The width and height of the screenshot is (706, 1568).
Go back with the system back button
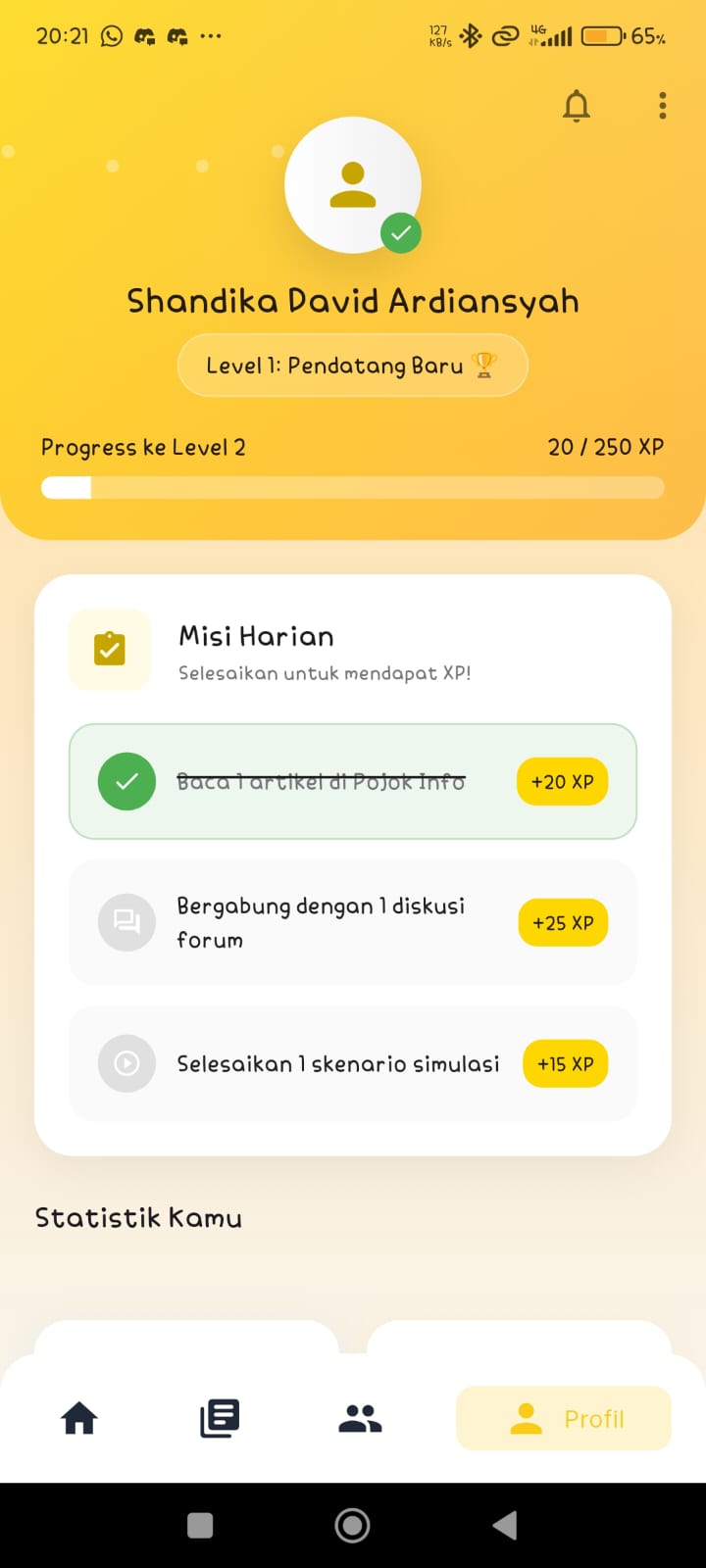(505, 1525)
